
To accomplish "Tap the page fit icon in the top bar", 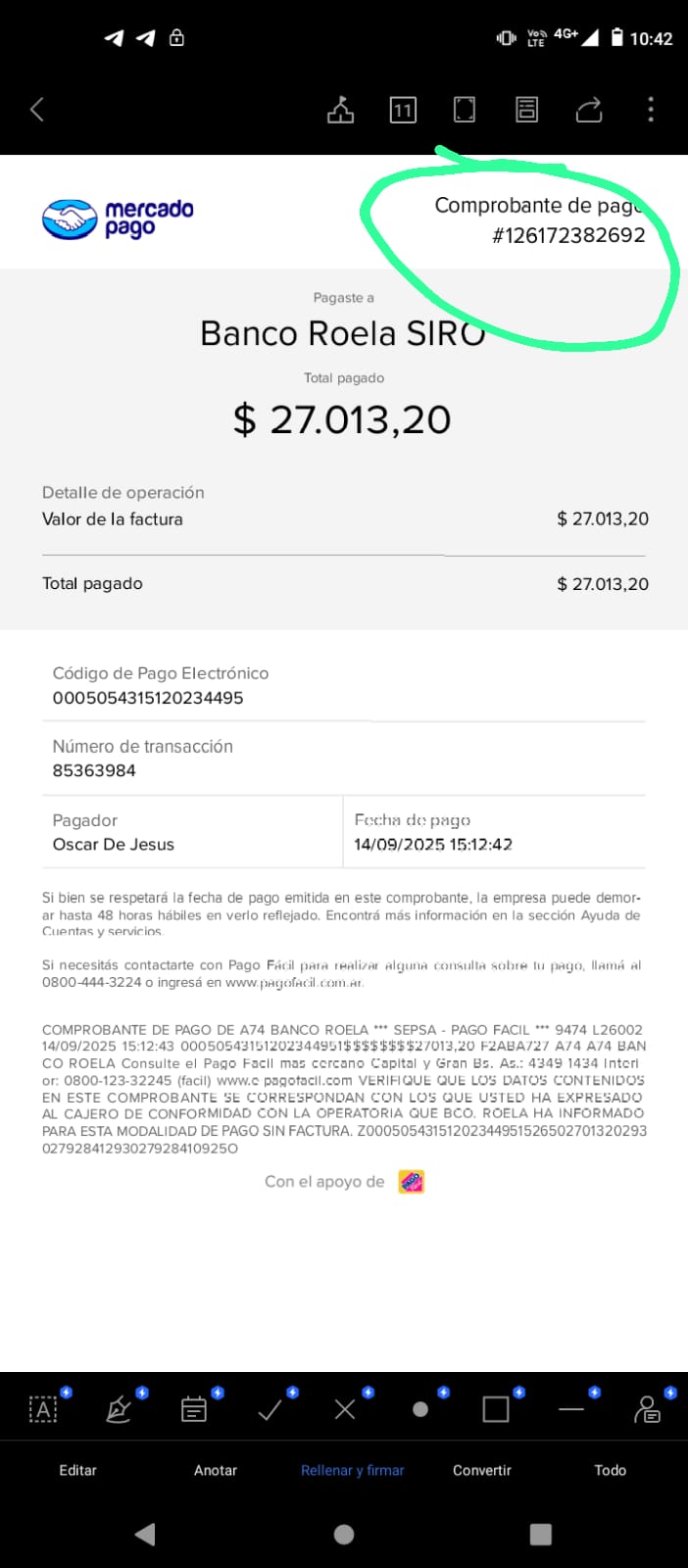I will [x=465, y=109].
